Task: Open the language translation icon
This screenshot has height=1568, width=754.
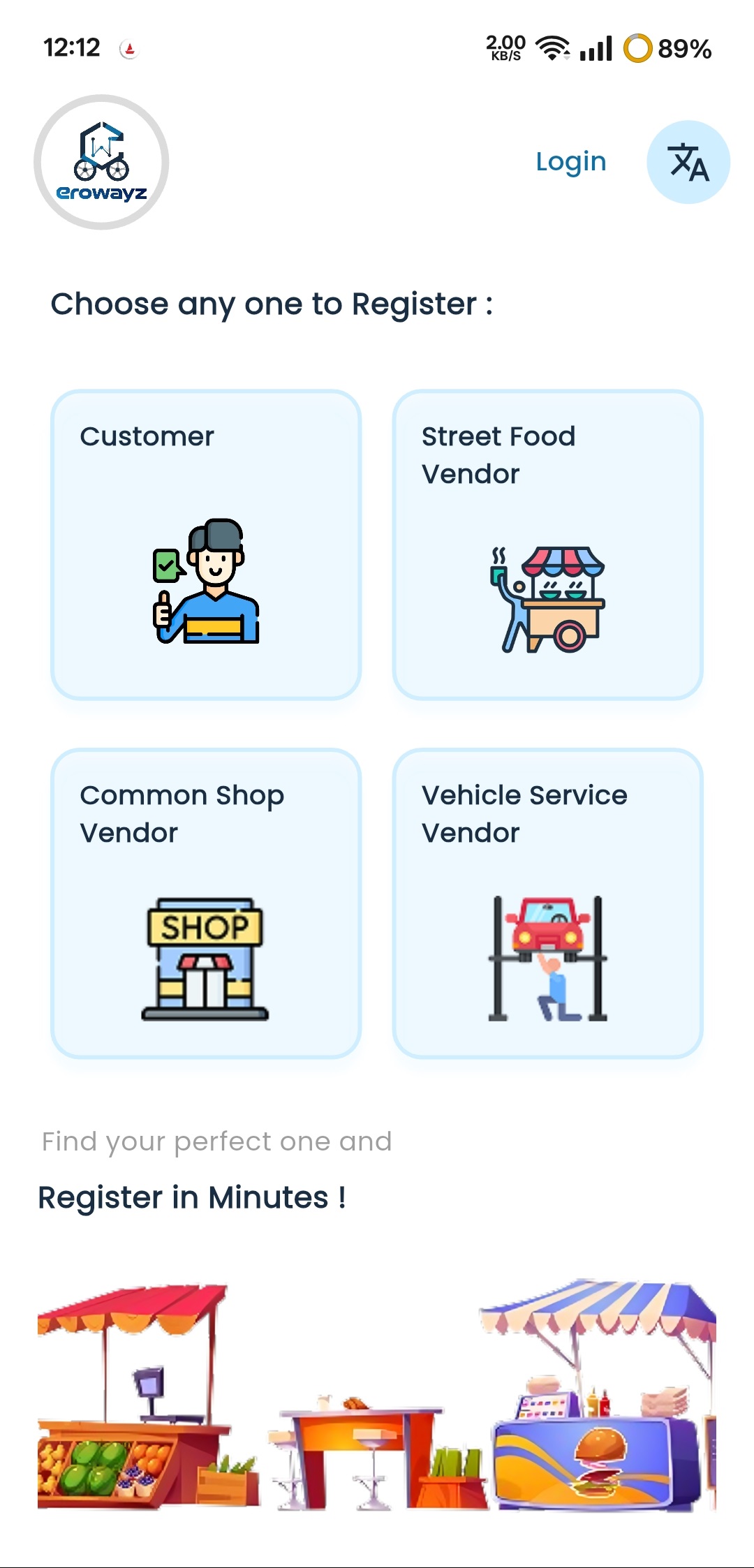Action: [x=688, y=162]
